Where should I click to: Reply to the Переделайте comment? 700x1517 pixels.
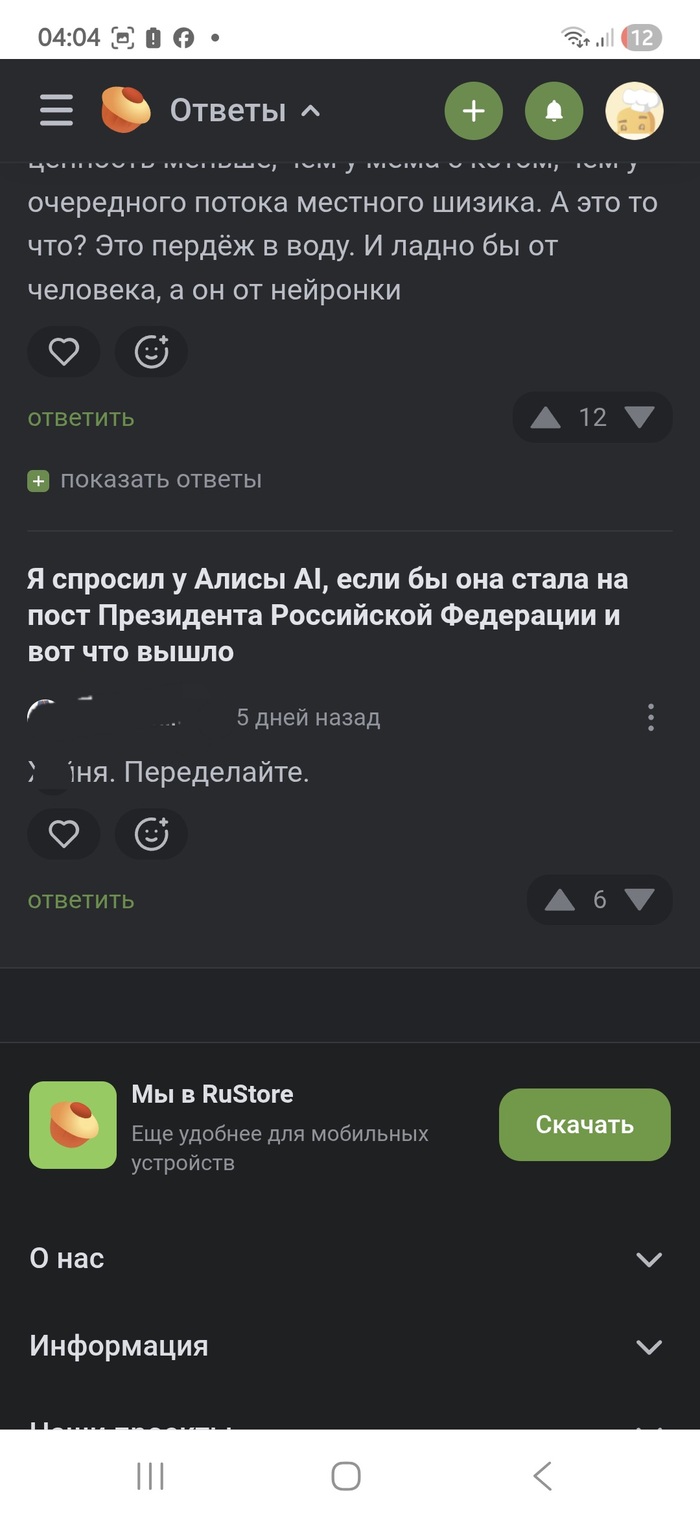[80, 900]
